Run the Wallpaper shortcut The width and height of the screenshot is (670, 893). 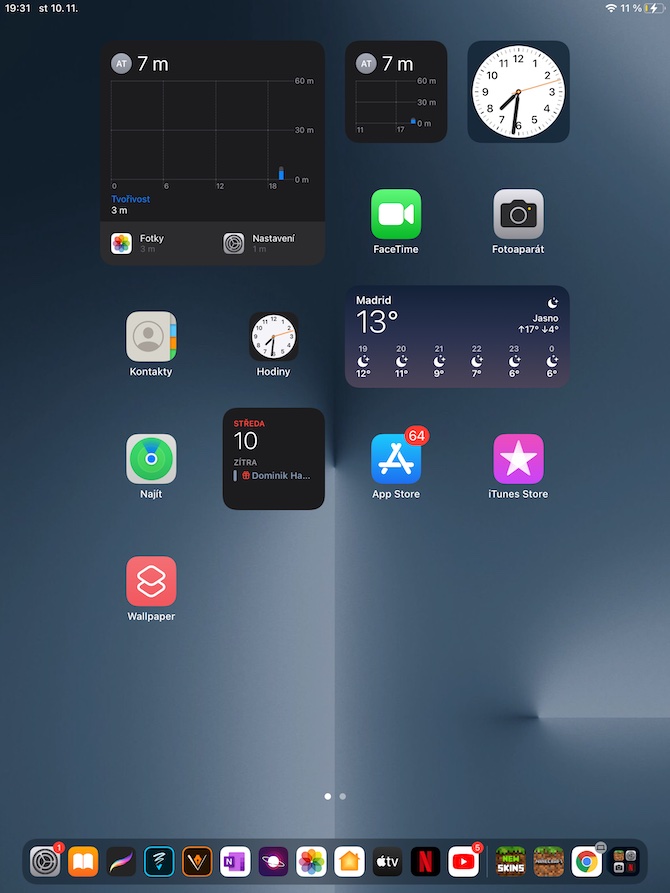pyautogui.click(x=151, y=581)
